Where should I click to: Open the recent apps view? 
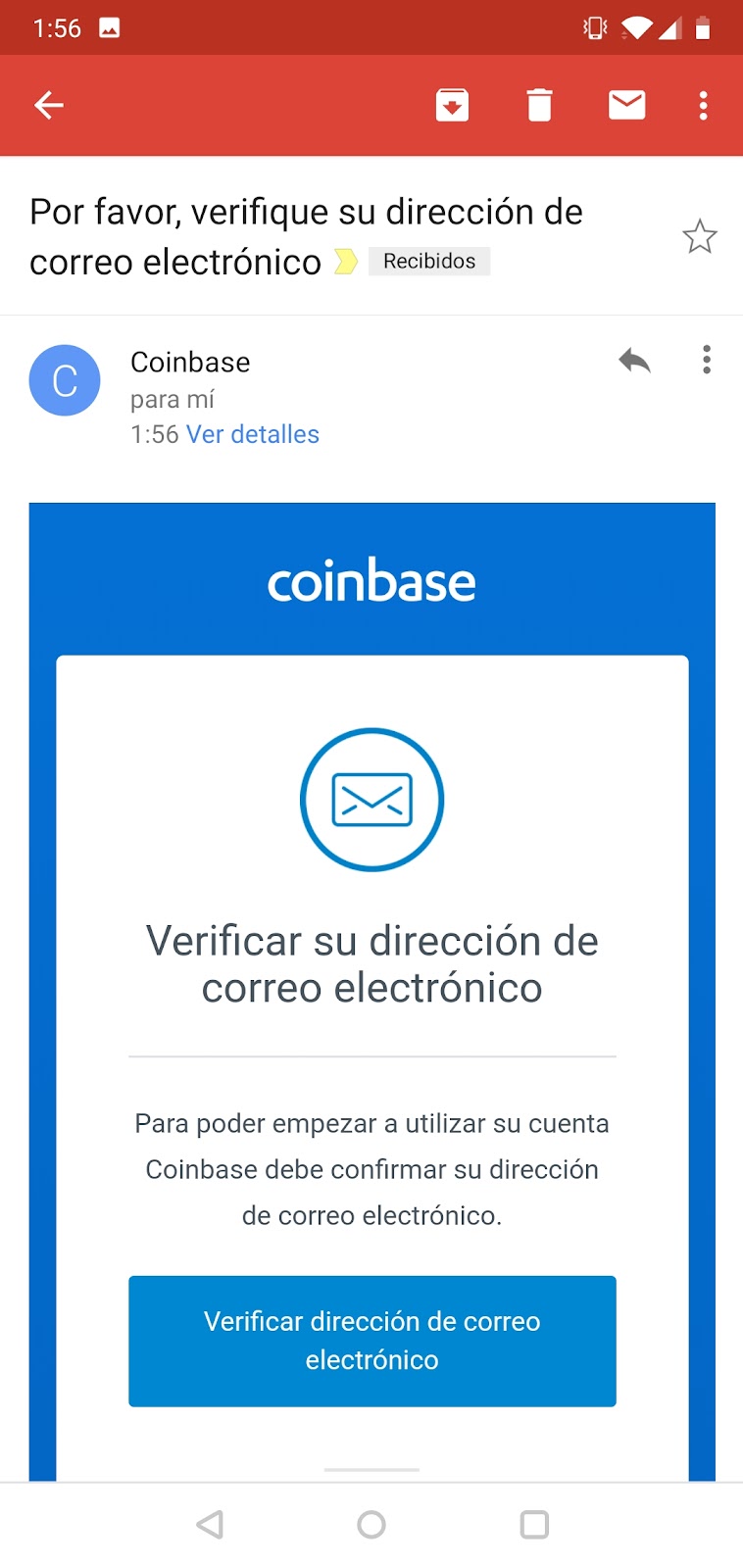(x=533, y=1524)
